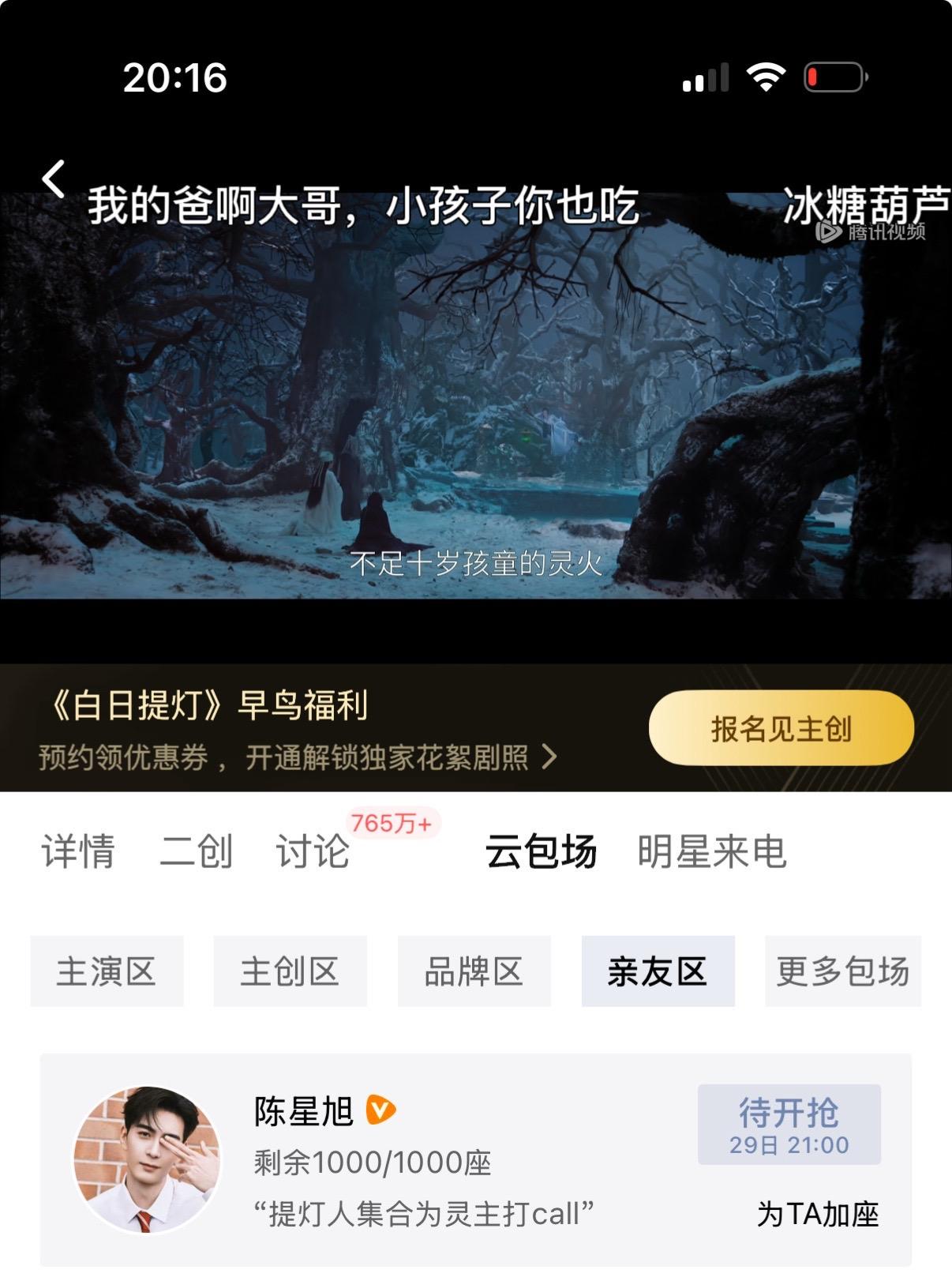Tap the Wi-Fi status icon
The image size is (952, 1281).
coord(766,77)
